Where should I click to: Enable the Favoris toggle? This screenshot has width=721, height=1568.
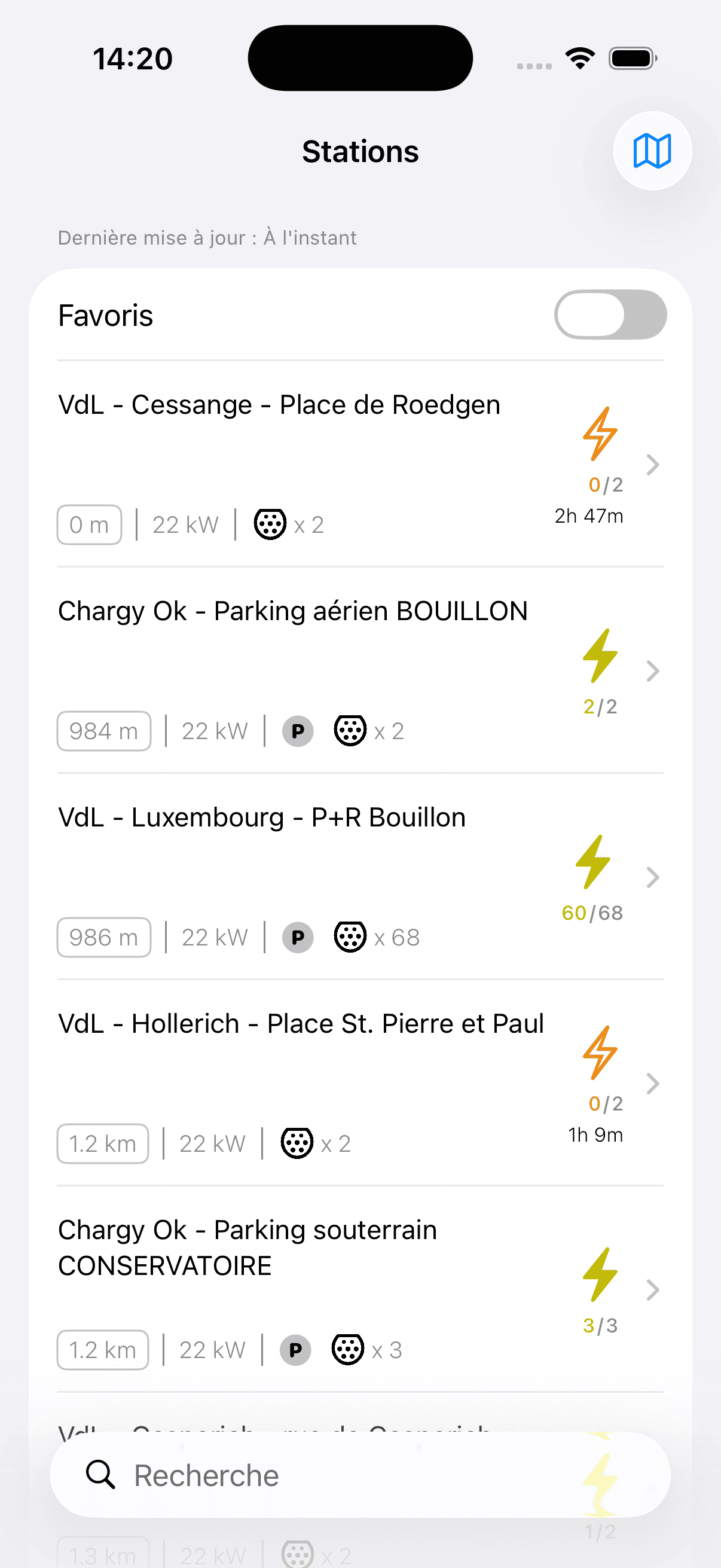610,314
